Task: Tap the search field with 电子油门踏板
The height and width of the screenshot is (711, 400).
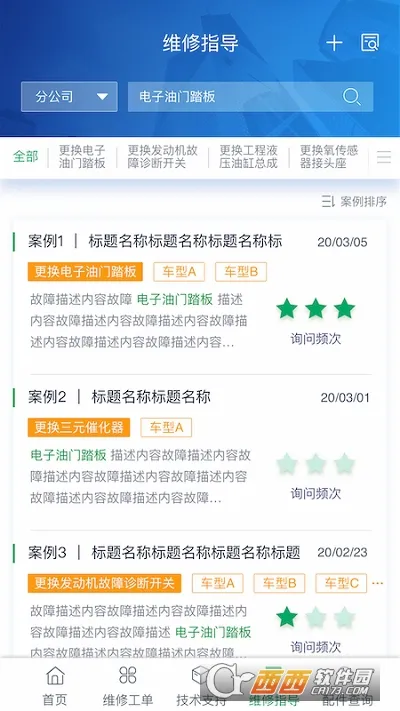Action: click(250, 97)
